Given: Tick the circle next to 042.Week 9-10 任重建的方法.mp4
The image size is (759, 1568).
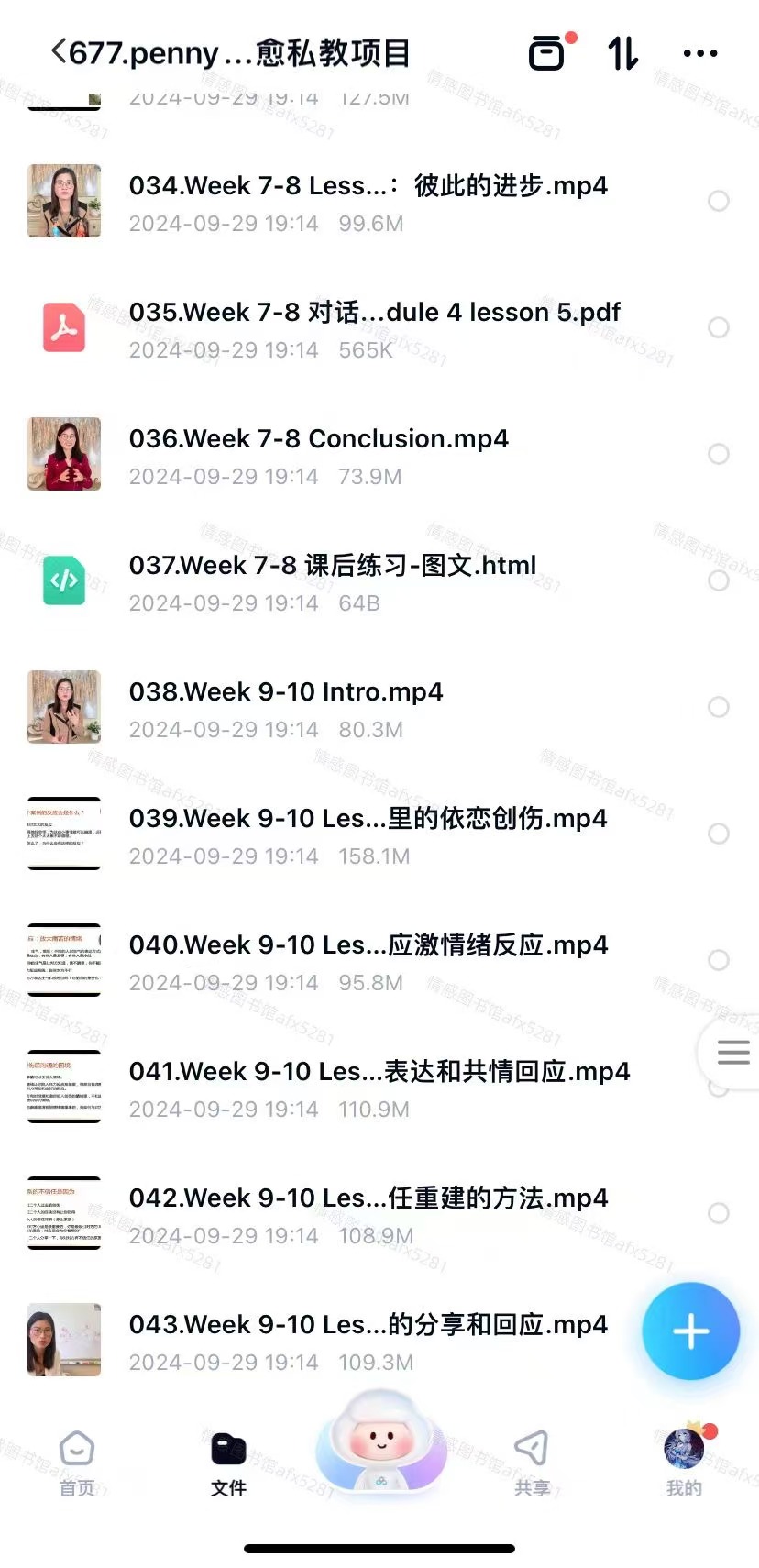Looking at the screenshot, I should tap(719, 1213).
